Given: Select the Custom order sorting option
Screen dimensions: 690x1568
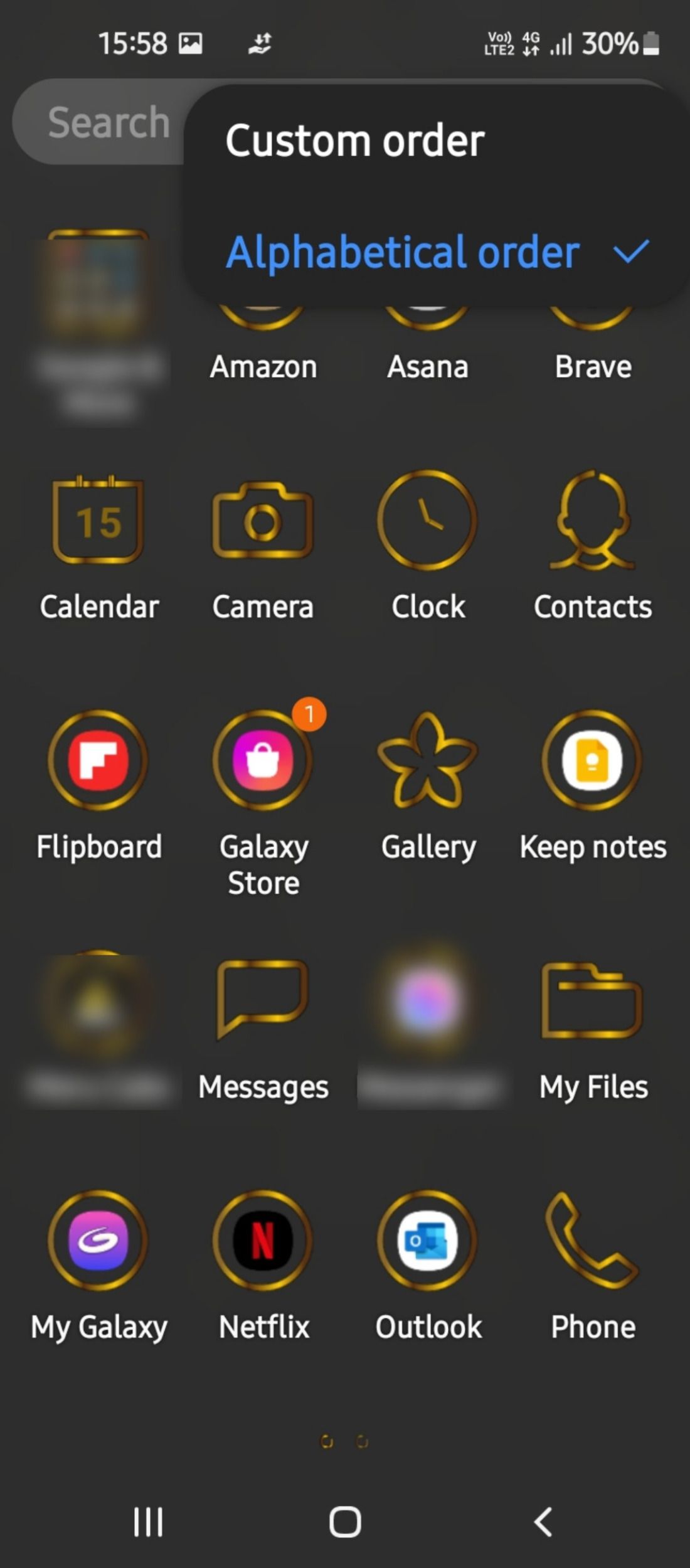Looking at the screenshot, I should [354, 140].
